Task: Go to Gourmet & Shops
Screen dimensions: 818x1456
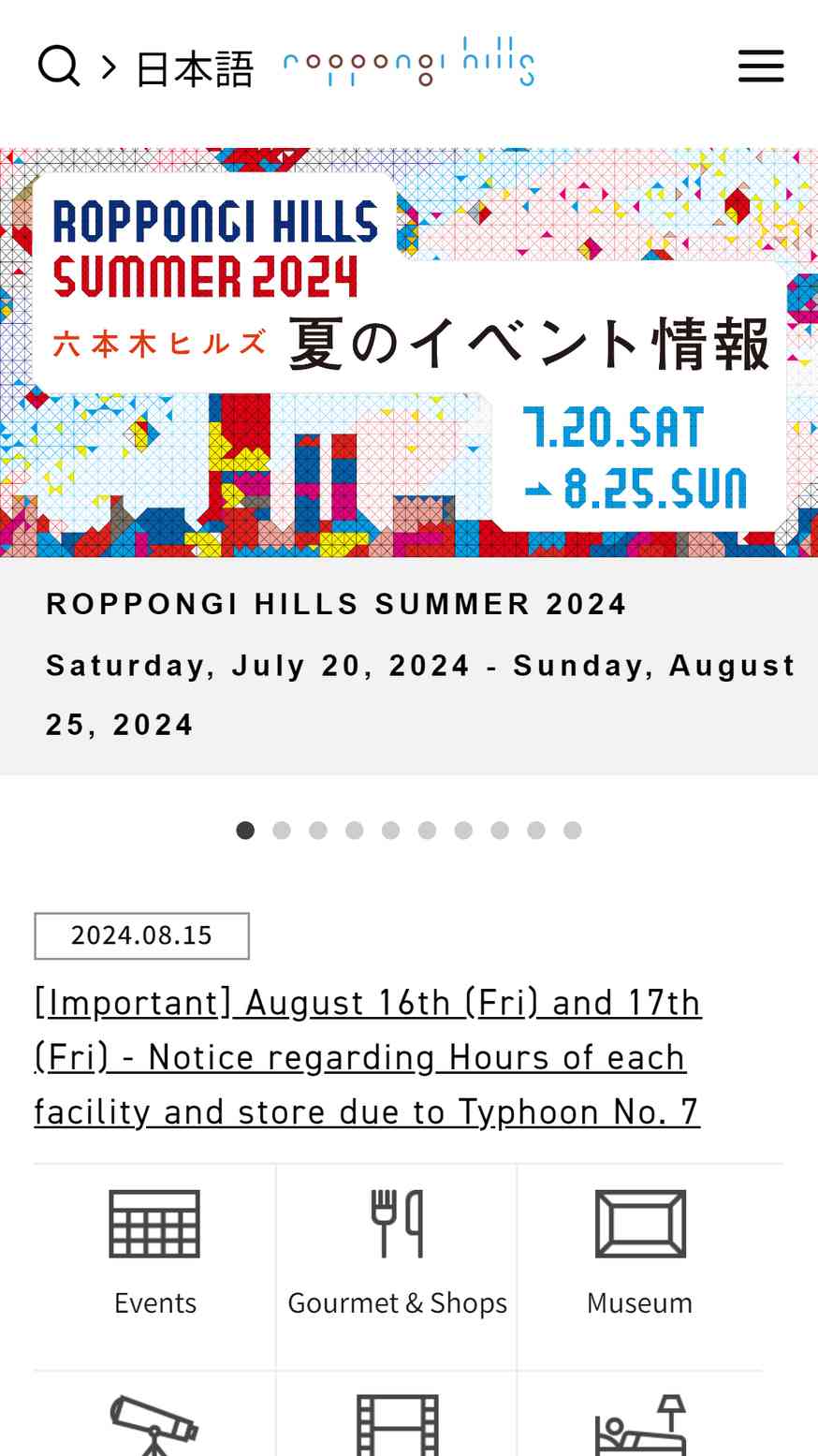Action: [397, 1267]
